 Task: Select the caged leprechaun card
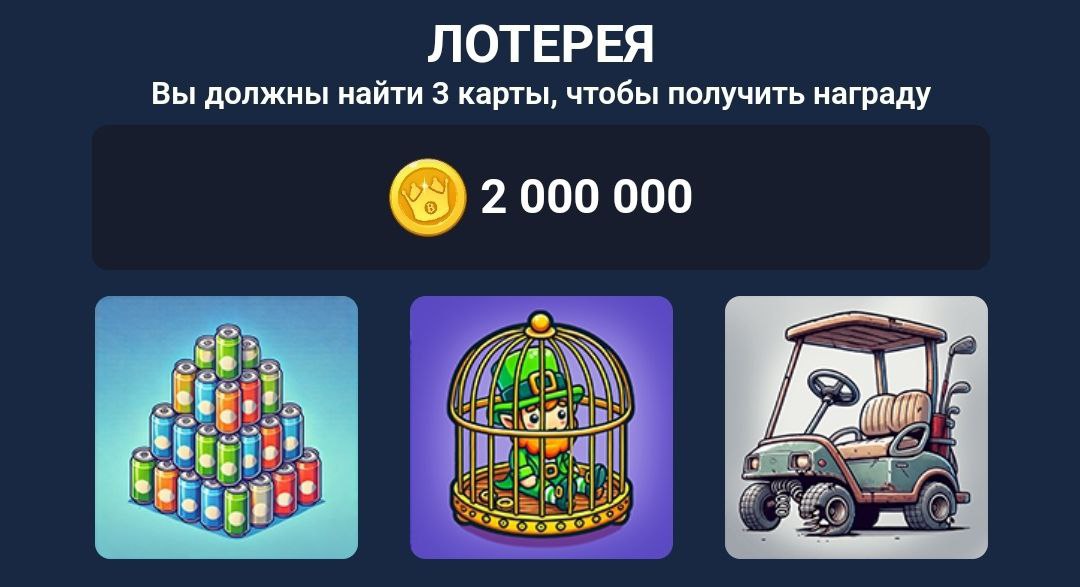click(541, 427)
